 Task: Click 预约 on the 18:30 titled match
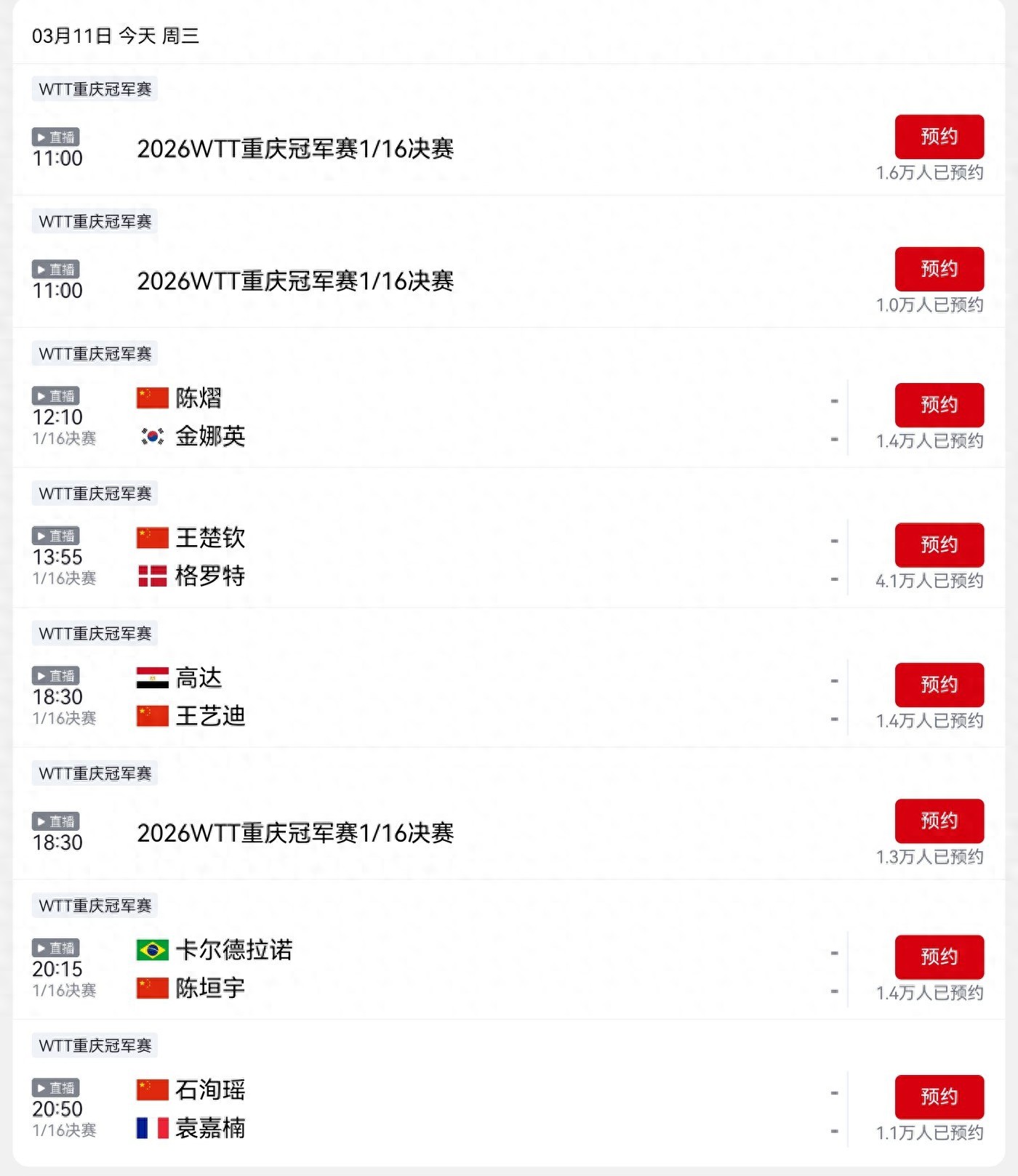tap(939, 821)
